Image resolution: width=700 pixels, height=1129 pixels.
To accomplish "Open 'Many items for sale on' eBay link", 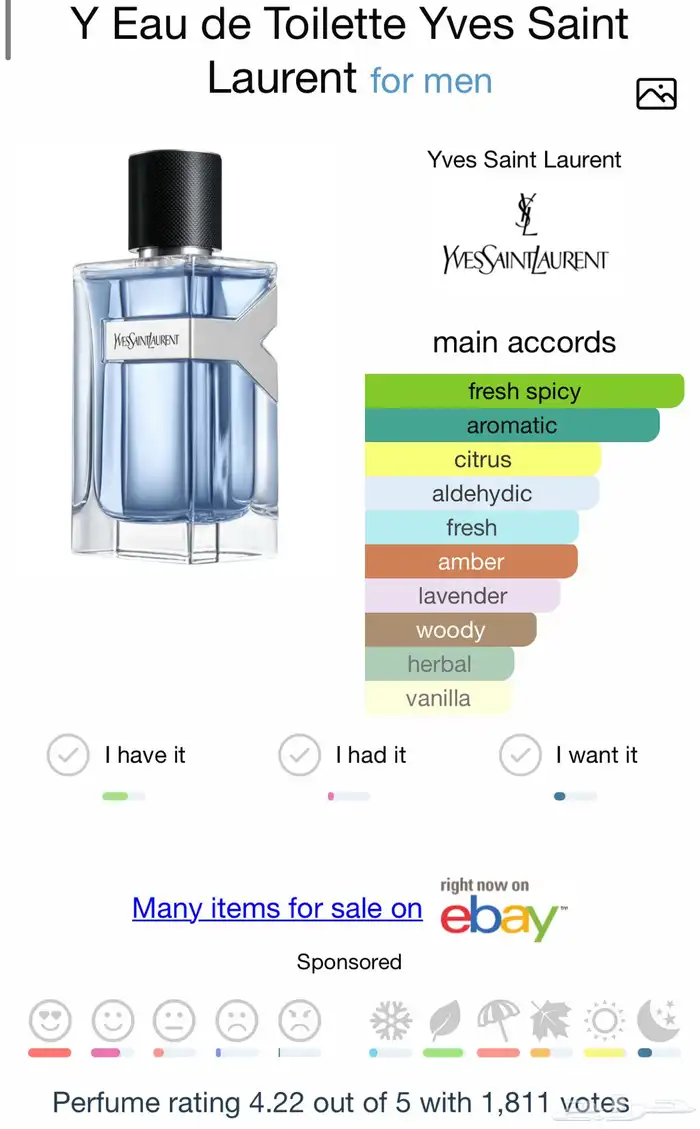I will 277,908.
